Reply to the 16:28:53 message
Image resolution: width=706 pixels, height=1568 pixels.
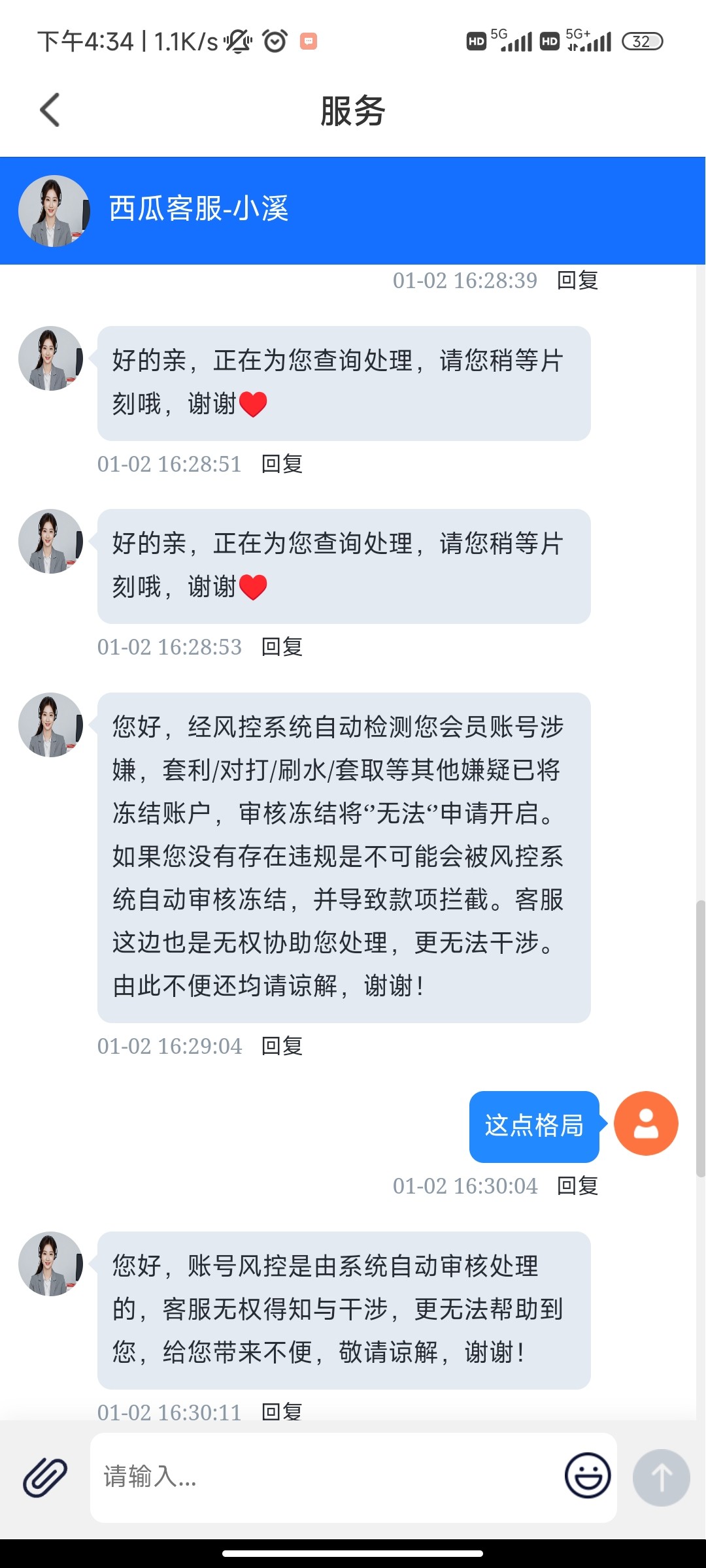click(282, 647)
